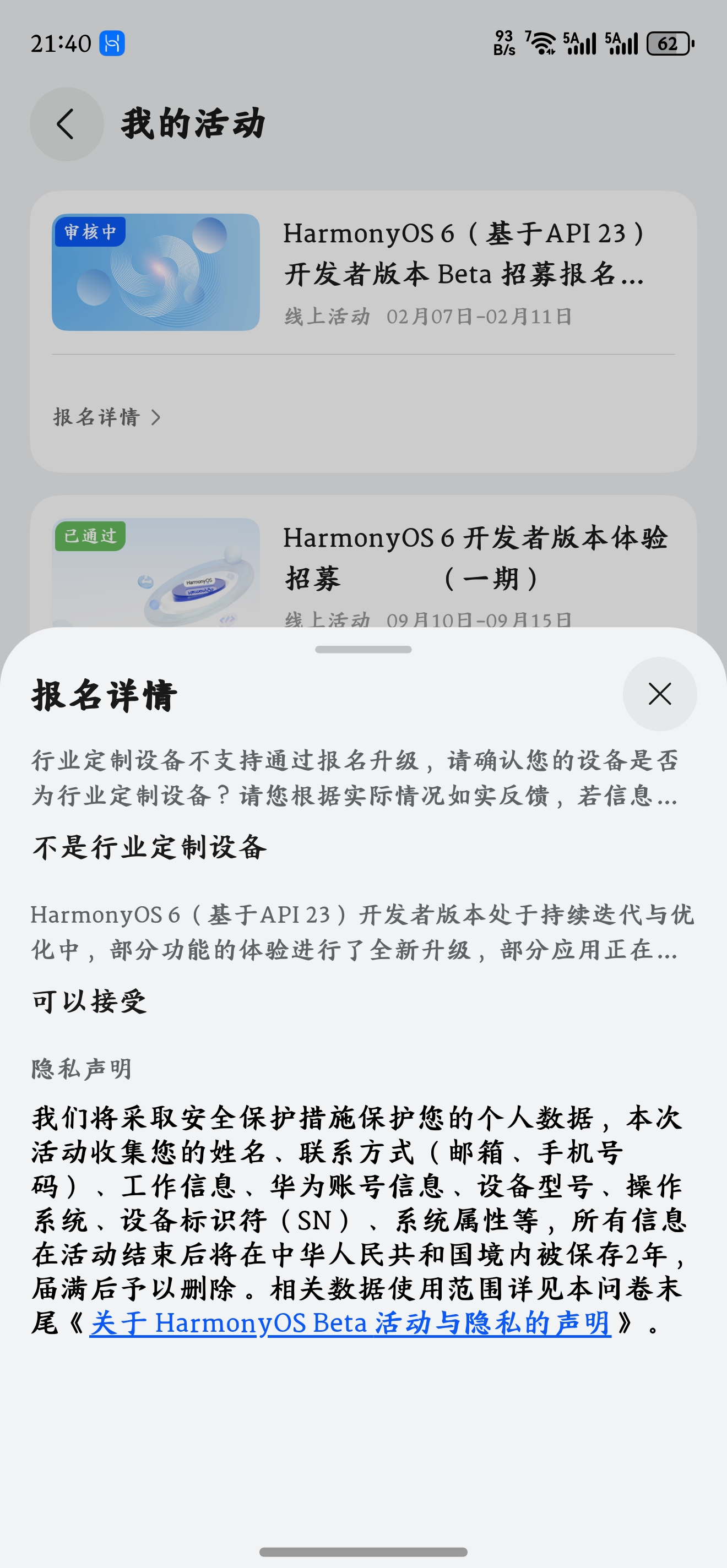This screenshot has height=1568, width=727.
Task: Open the 审核中 activity thumbnail
Action: pos(154,273)
